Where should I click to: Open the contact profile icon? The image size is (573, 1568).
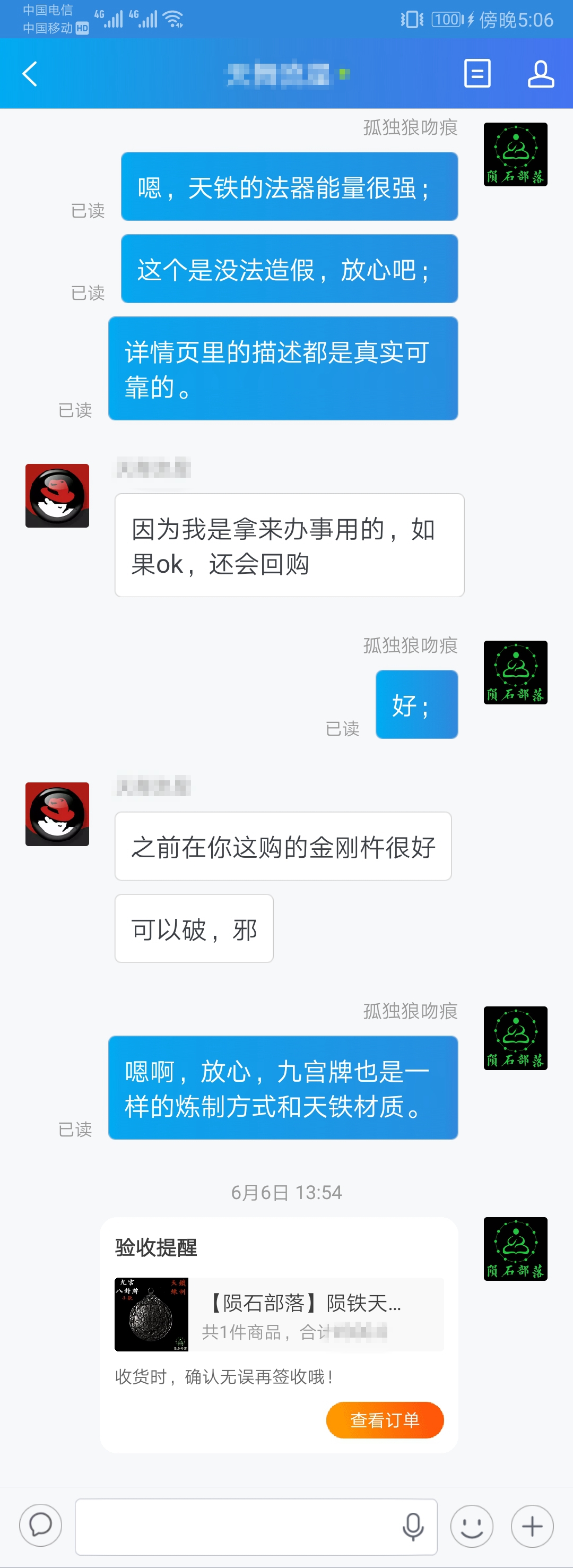540,74
